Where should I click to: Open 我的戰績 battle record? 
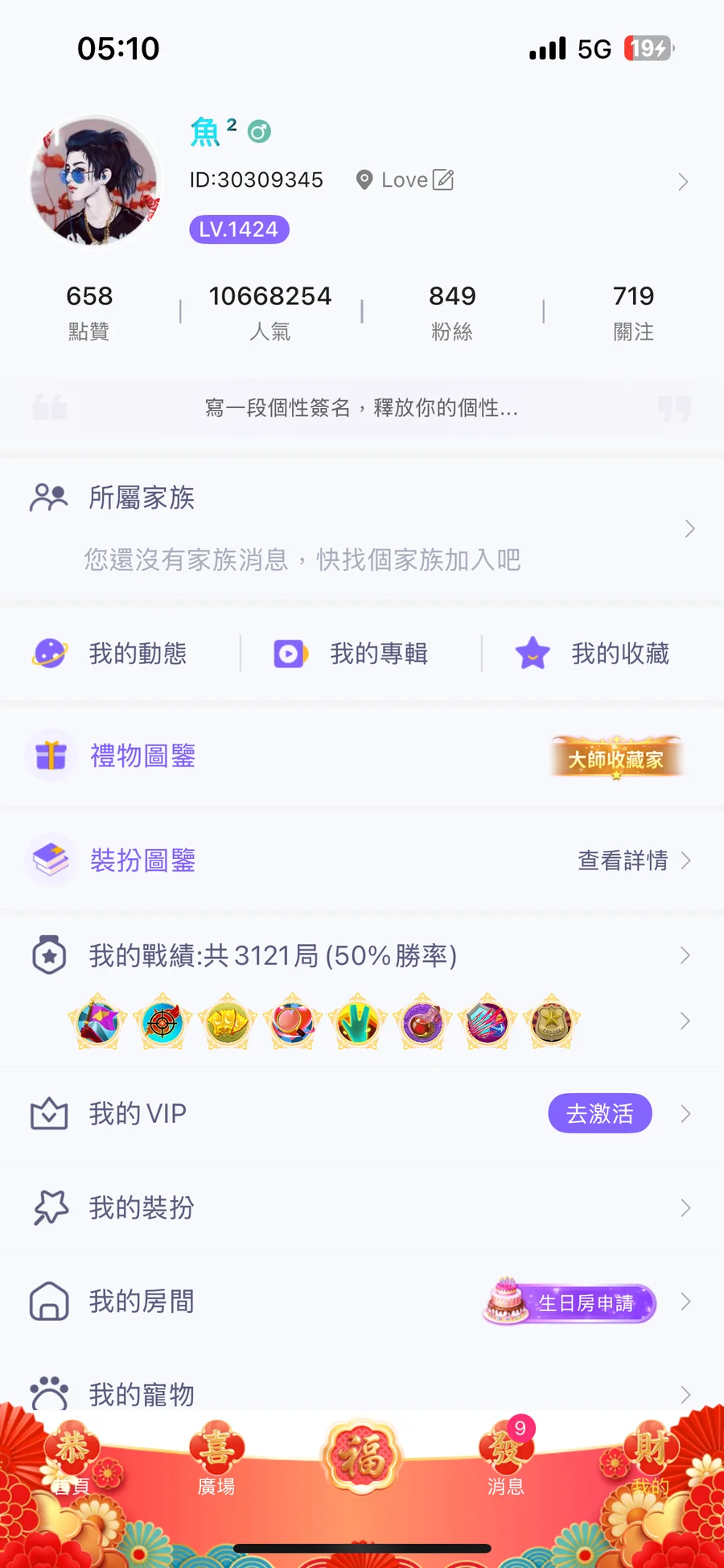274,955
